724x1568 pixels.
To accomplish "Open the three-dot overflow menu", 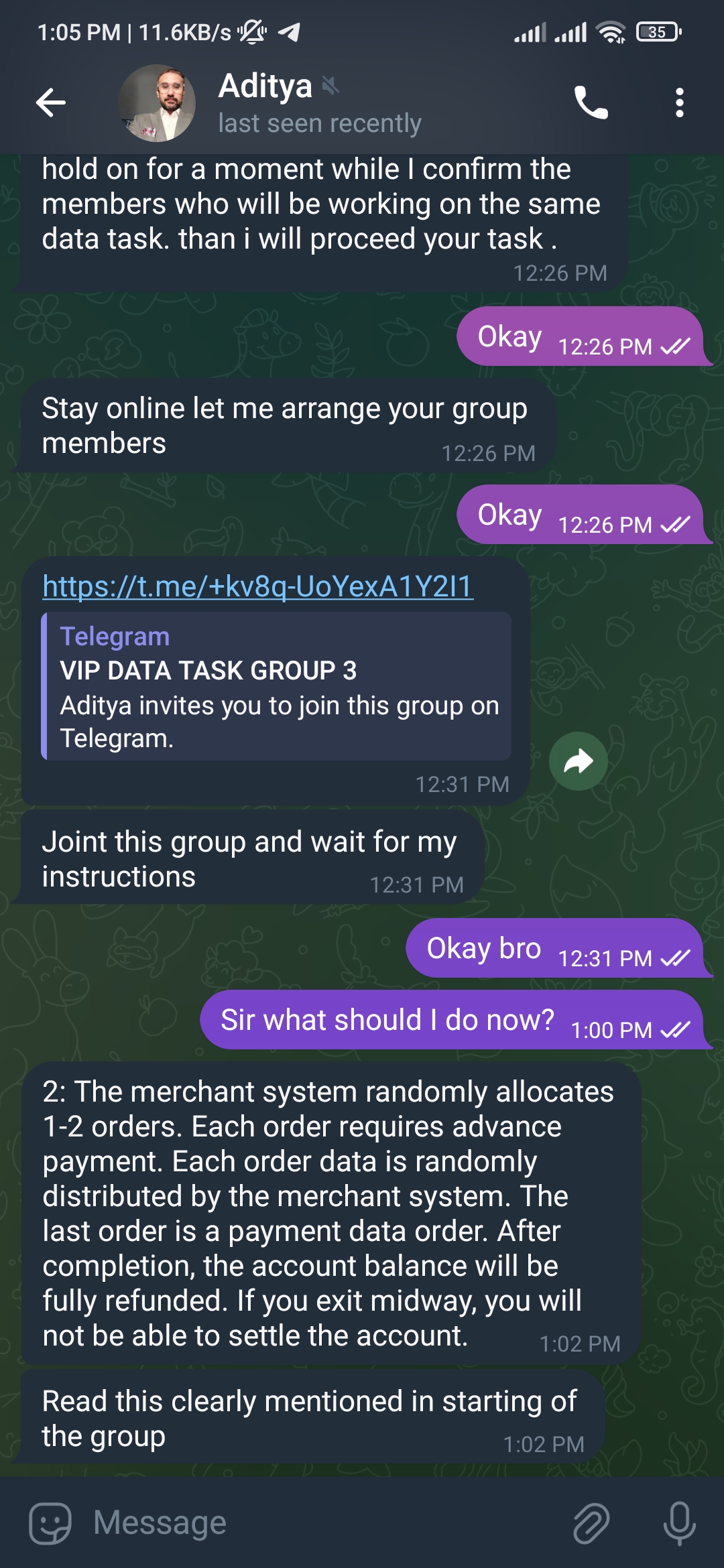I will [679, 103].
